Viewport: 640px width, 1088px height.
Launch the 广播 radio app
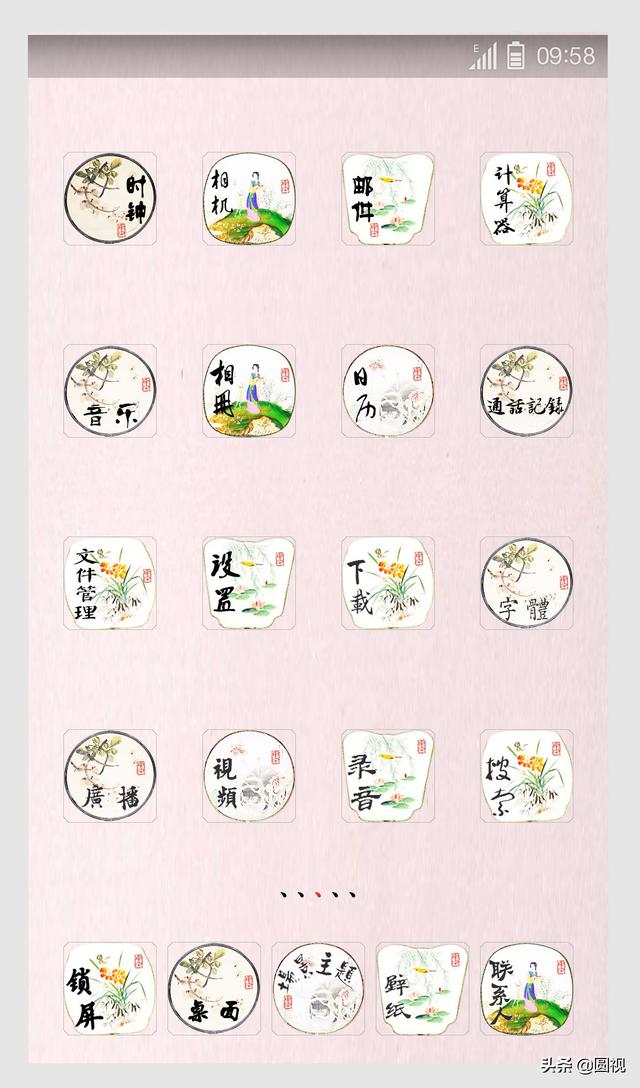[x=110, y=776]
